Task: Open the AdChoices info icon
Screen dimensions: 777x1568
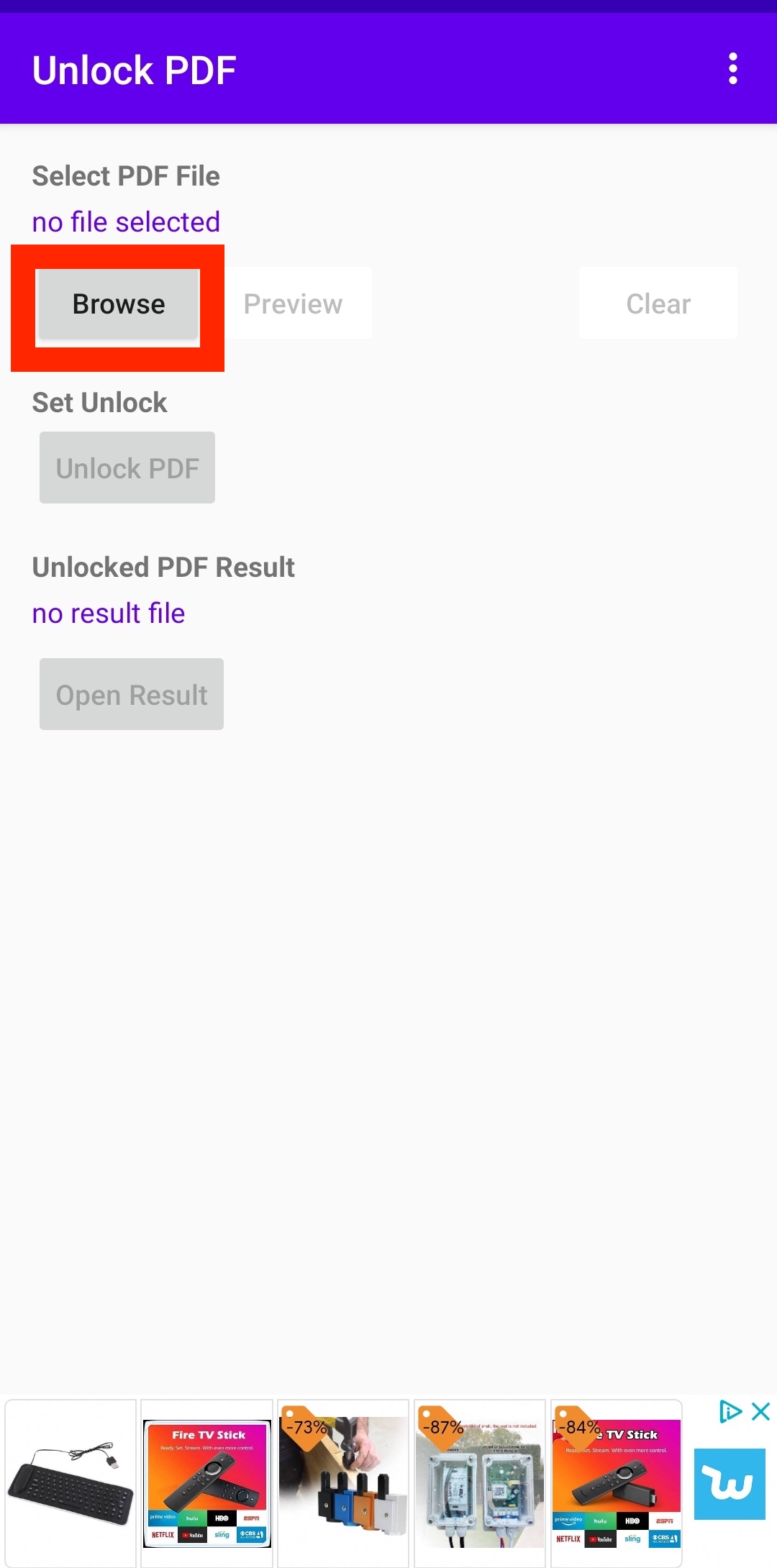Action: [730, 1411]
